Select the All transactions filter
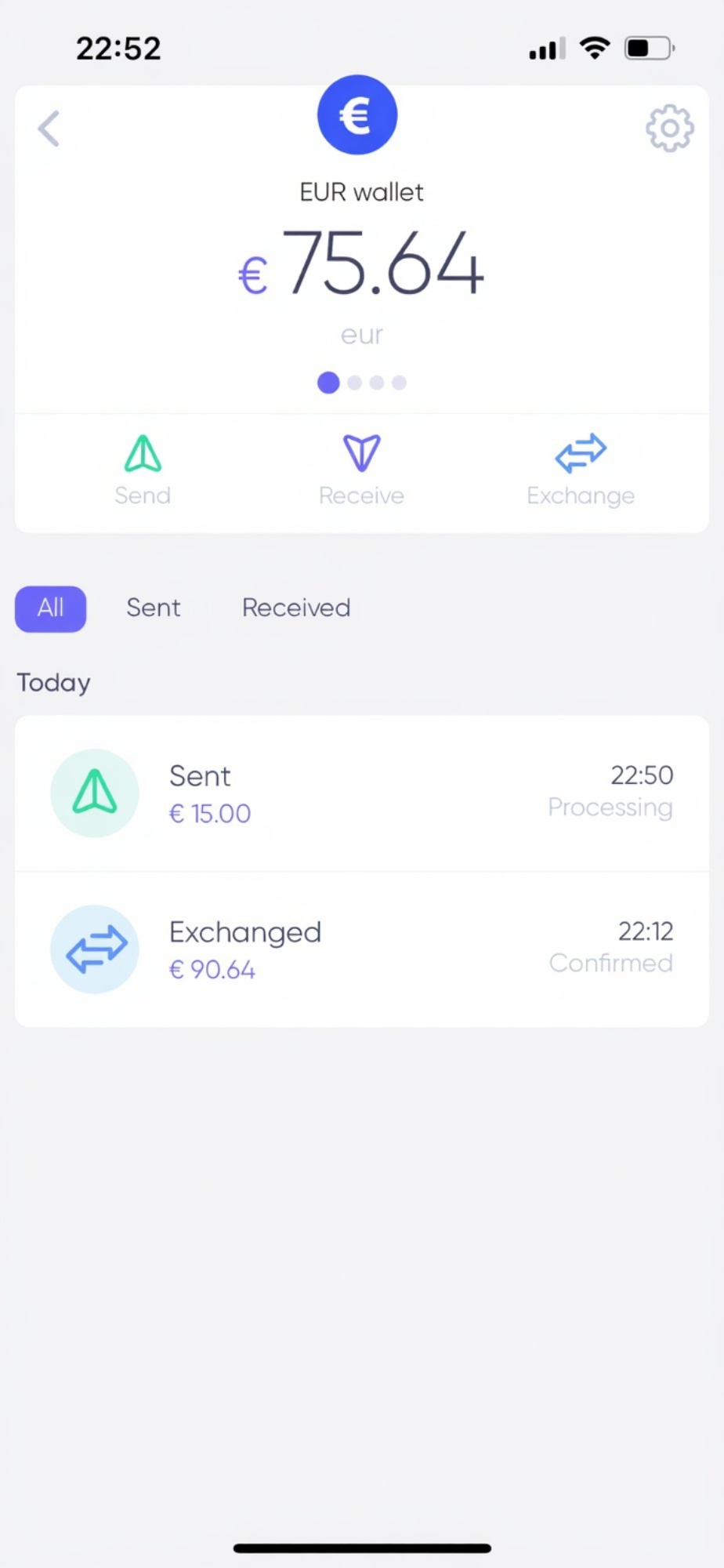Viewport: 724px width, 1568px height. point(51,608)
